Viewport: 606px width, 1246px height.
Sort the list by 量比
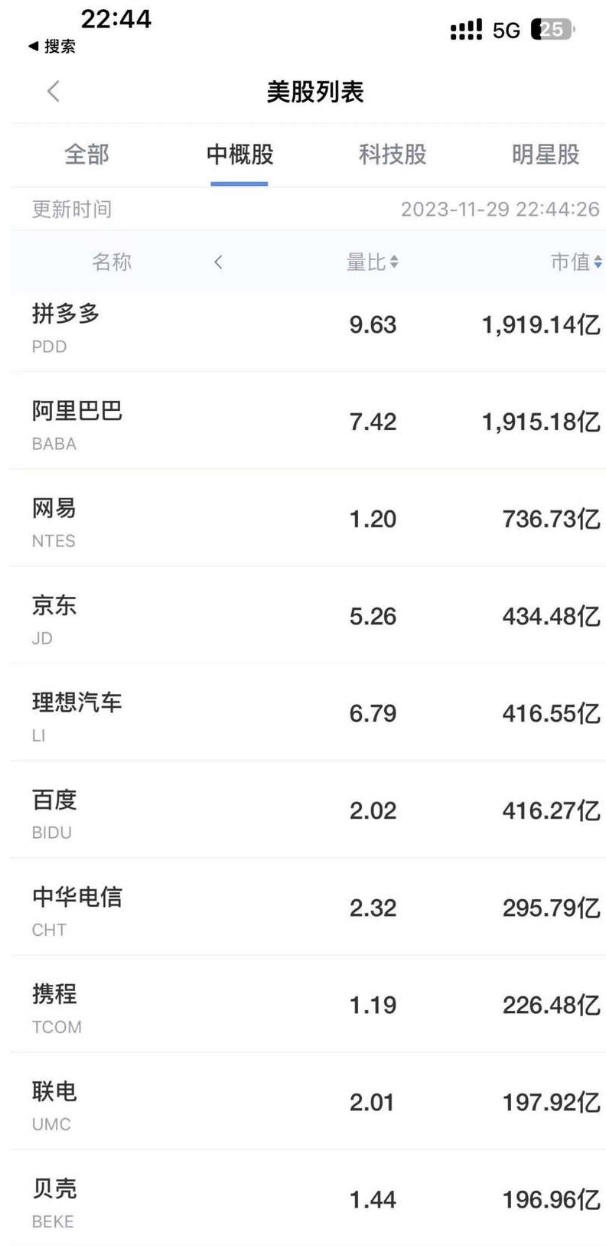click(x=372, y=263)
